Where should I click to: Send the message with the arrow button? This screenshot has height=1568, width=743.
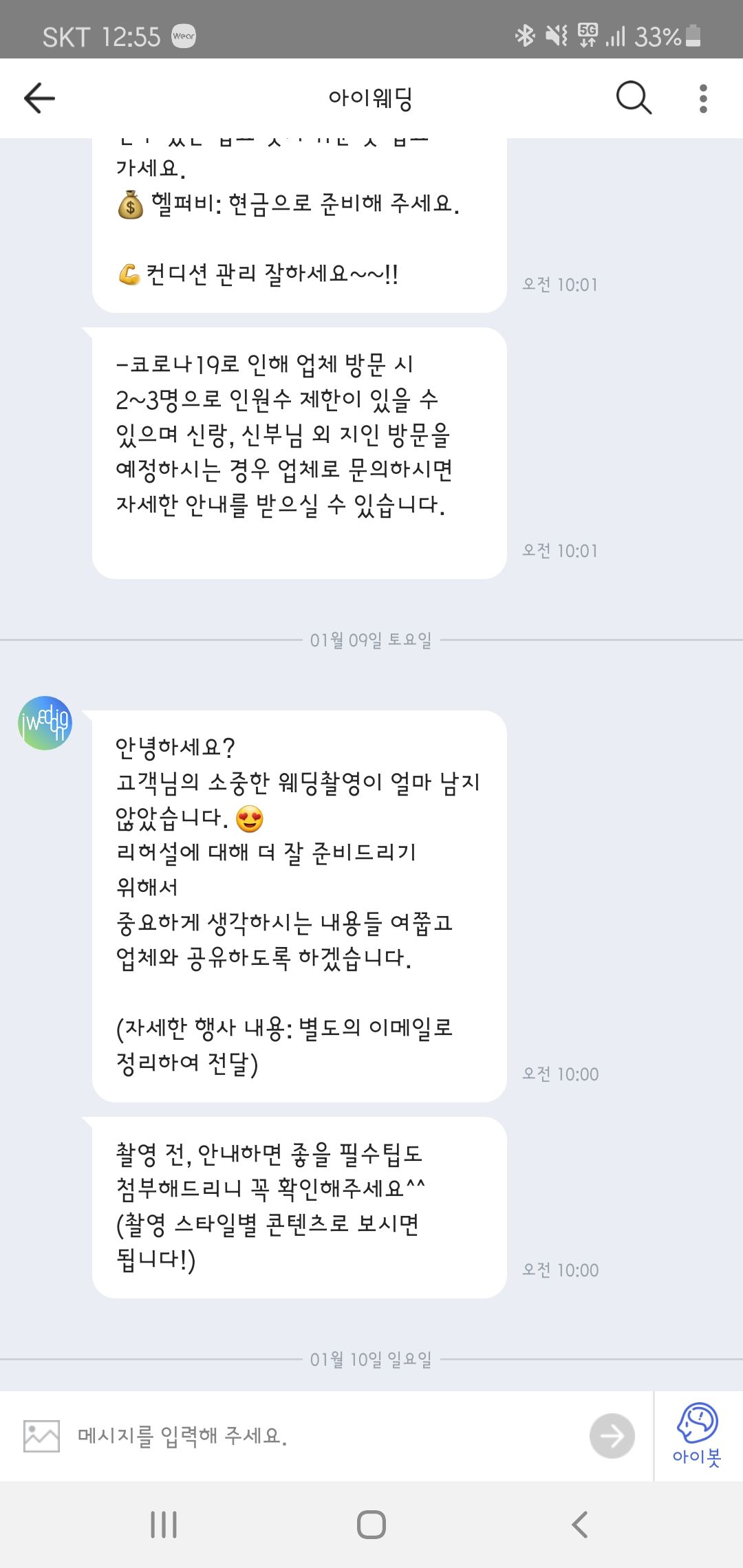(x=612, y=1436)
